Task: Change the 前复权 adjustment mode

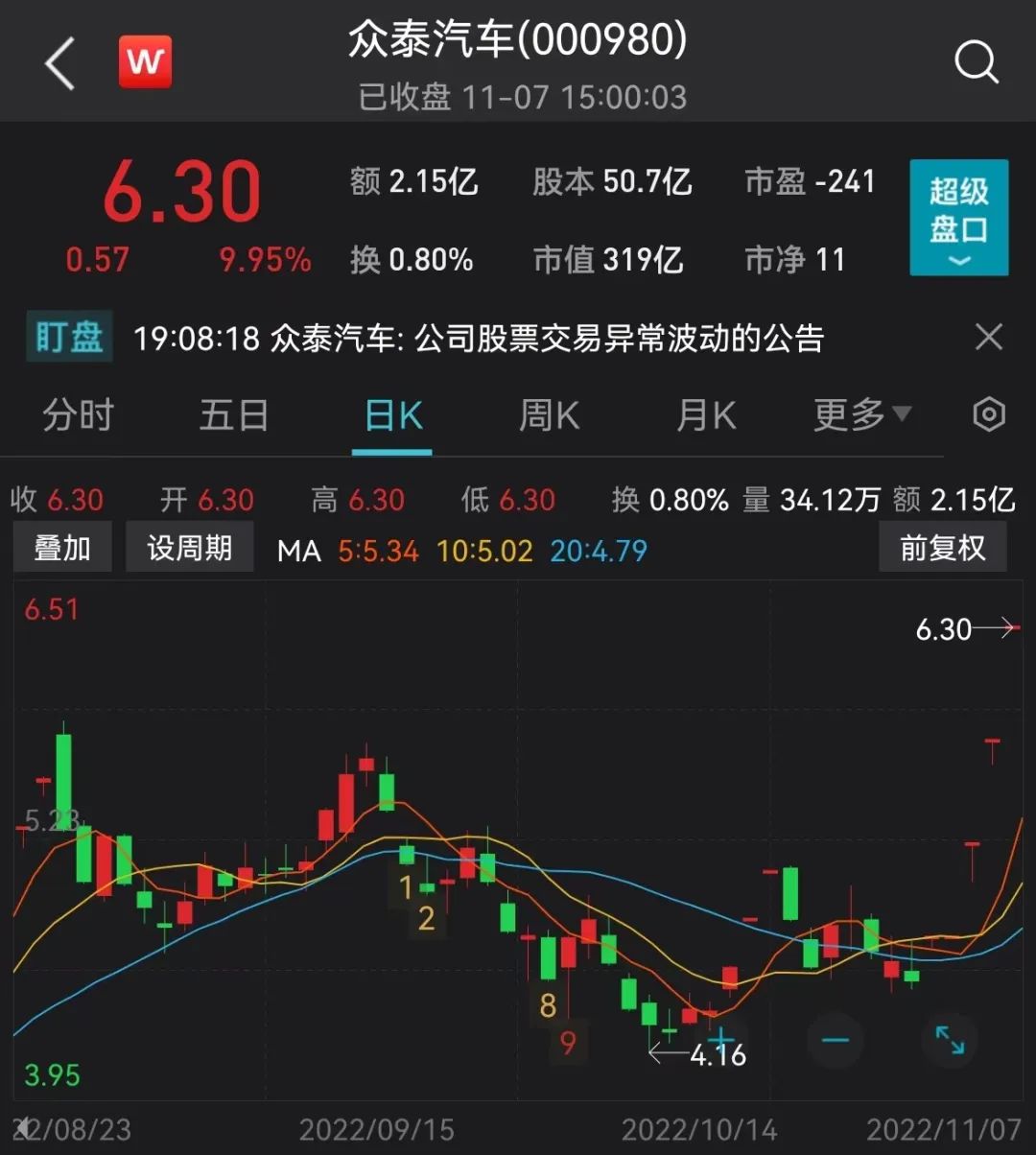Action: click(942, 548)
